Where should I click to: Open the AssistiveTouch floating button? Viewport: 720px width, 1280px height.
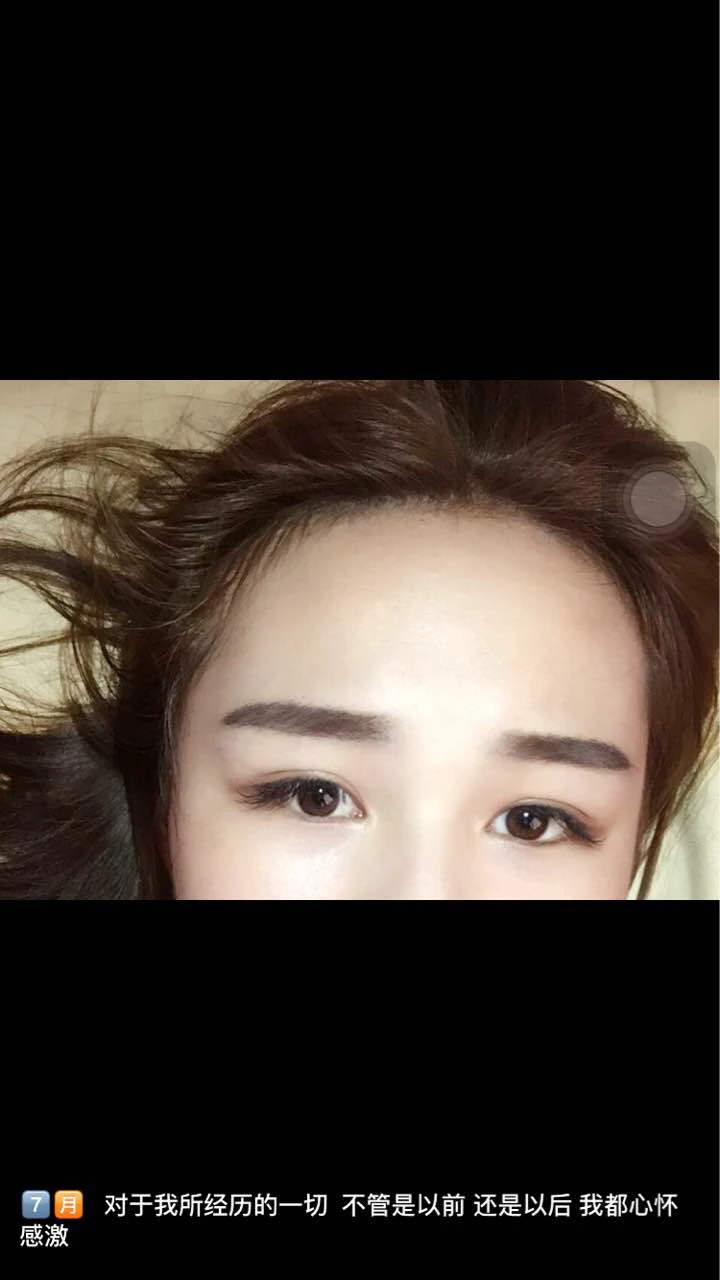click(658, 497)
